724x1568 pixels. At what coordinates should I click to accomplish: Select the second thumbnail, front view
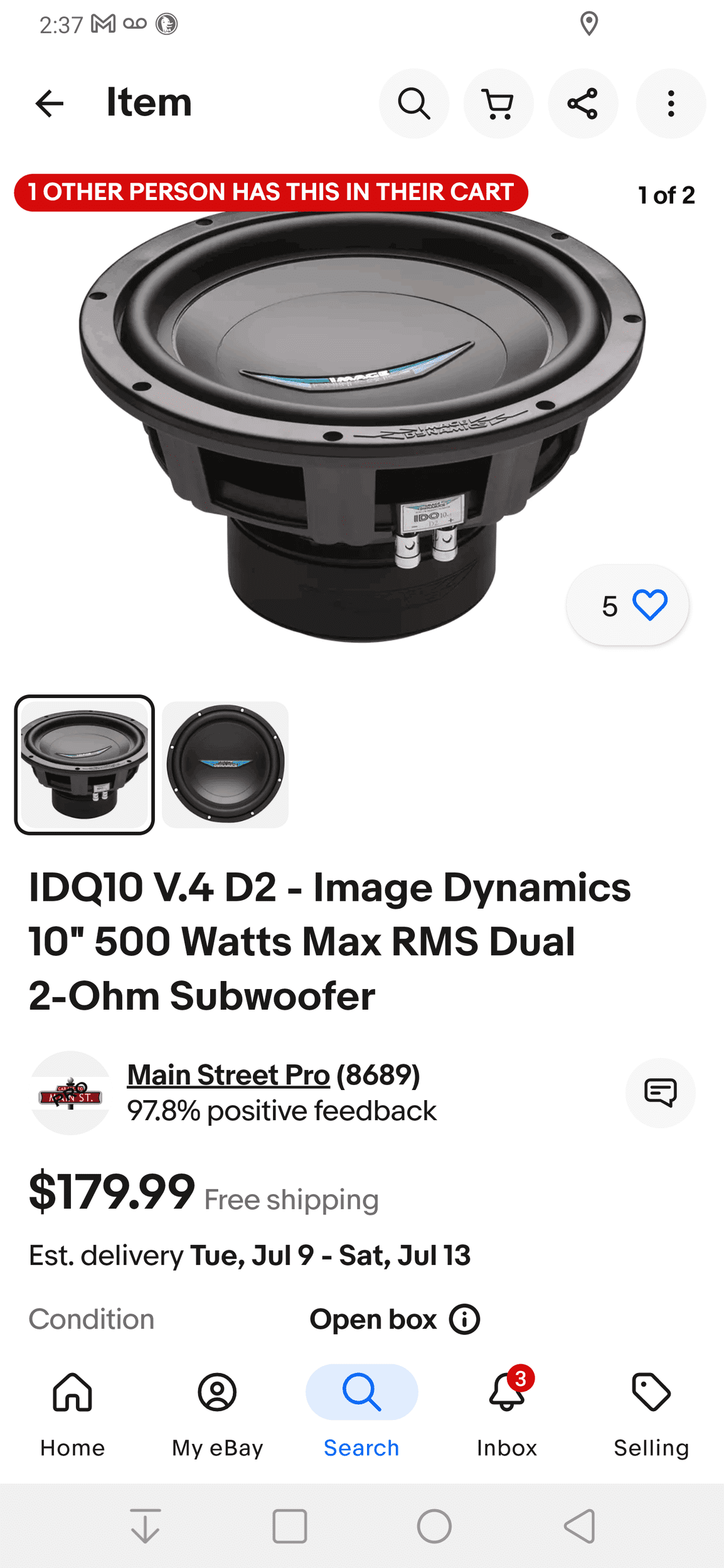coord(225,765)
